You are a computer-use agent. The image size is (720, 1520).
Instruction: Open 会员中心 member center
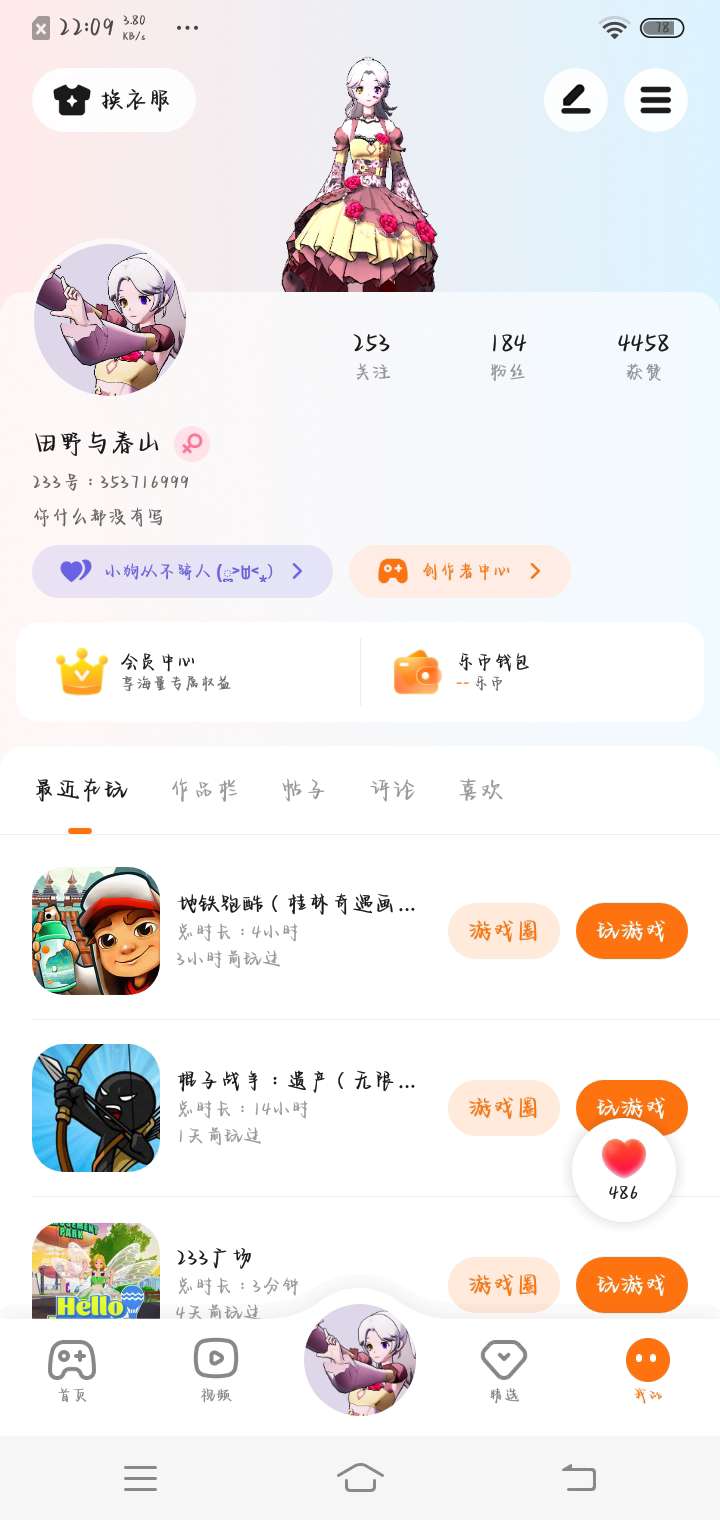188,672
